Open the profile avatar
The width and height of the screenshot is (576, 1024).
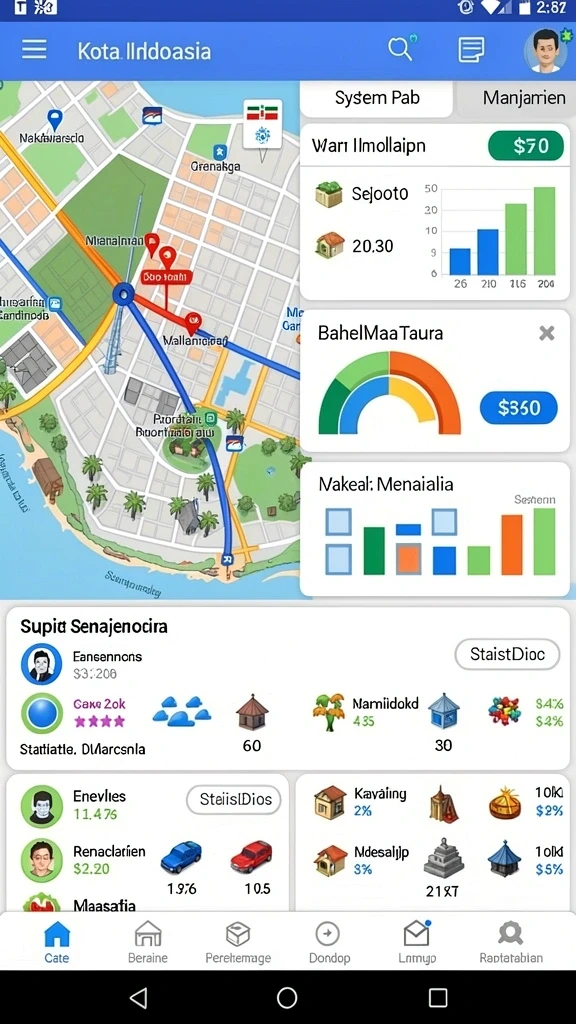click(545, 50)
